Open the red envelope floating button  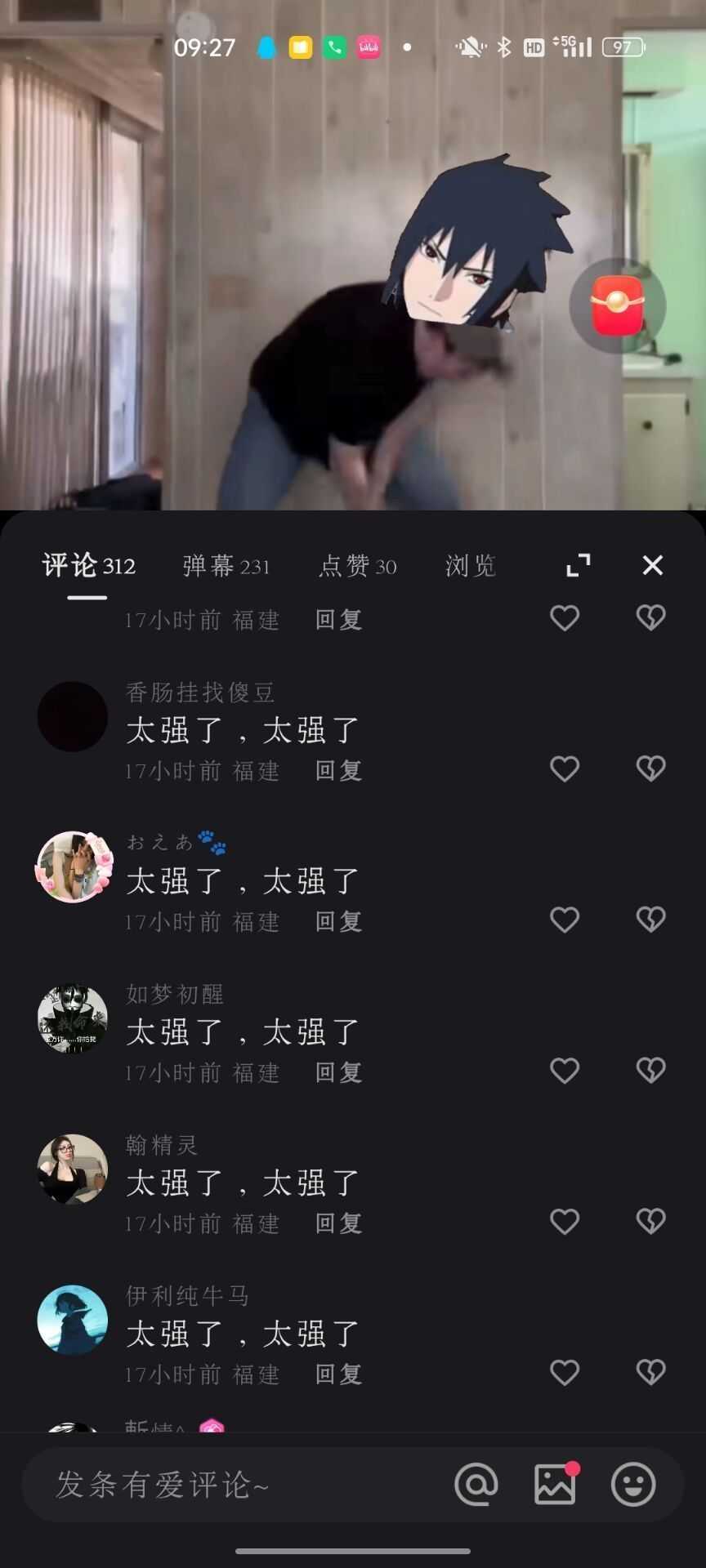[x=618, y=305]
